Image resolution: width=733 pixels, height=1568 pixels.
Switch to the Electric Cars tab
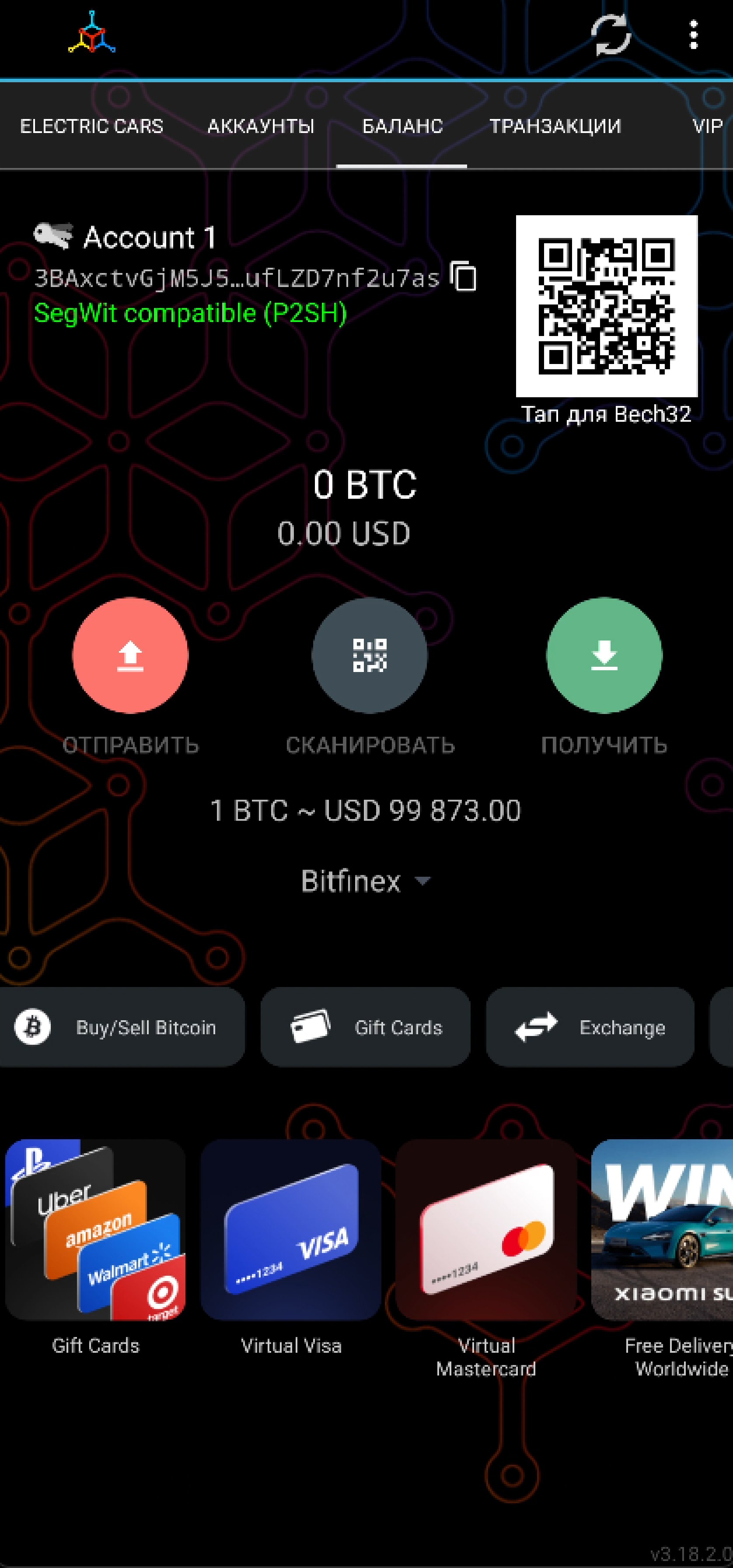tap(91, 126)
